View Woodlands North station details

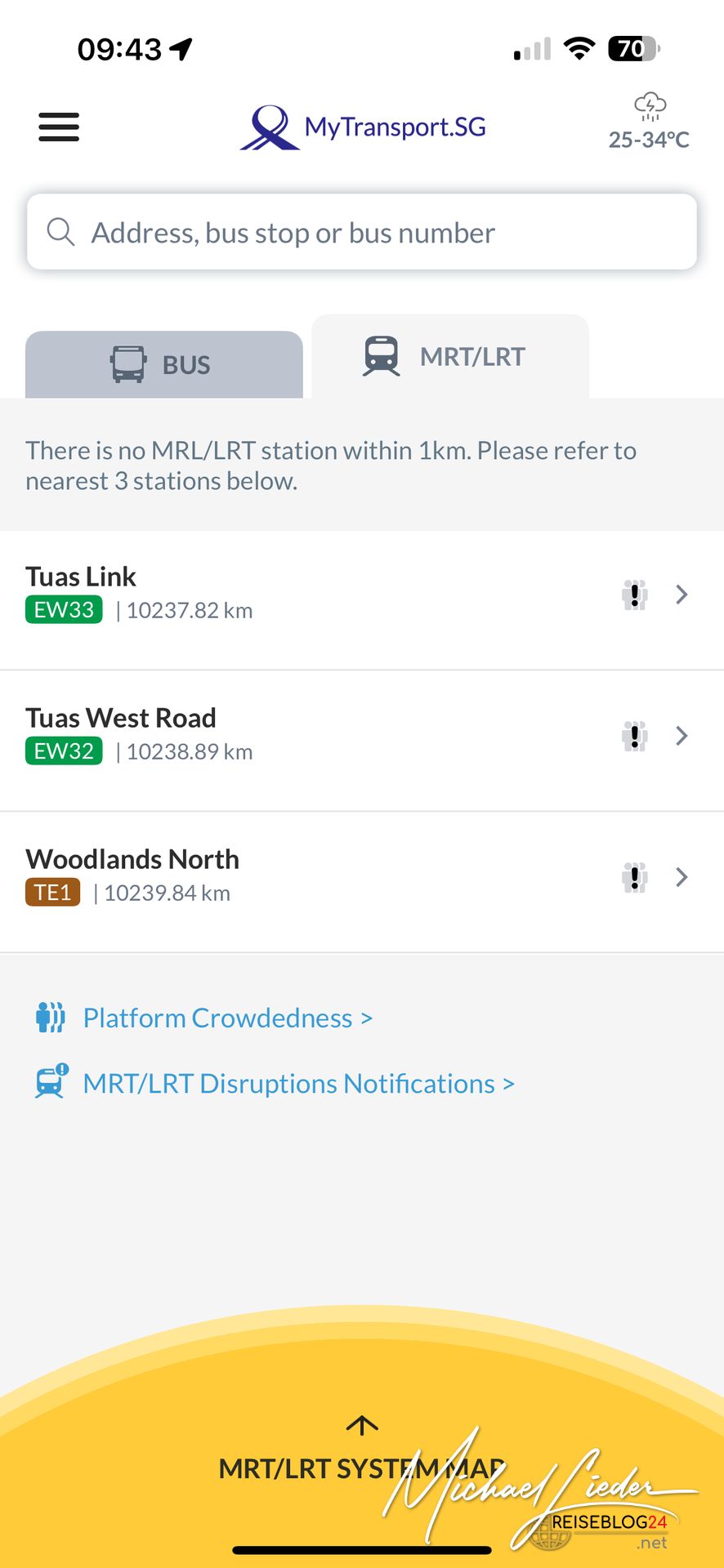(362, 882)
